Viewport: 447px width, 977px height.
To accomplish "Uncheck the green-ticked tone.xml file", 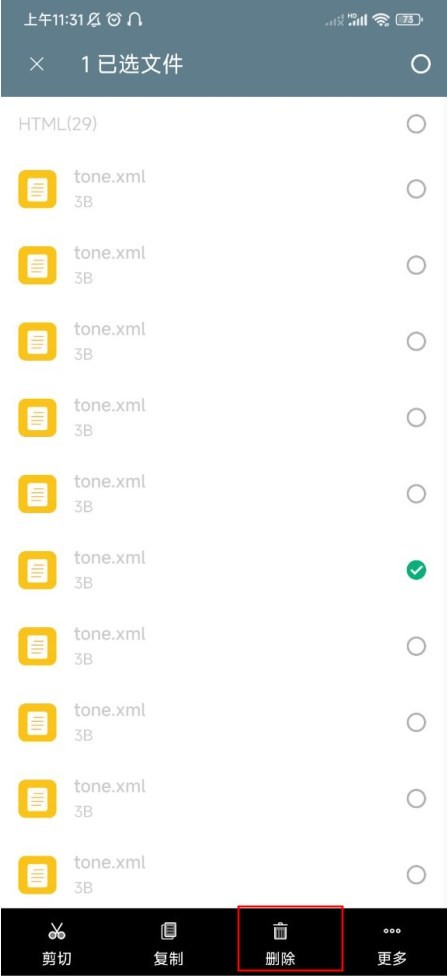I will pos(416,570).
